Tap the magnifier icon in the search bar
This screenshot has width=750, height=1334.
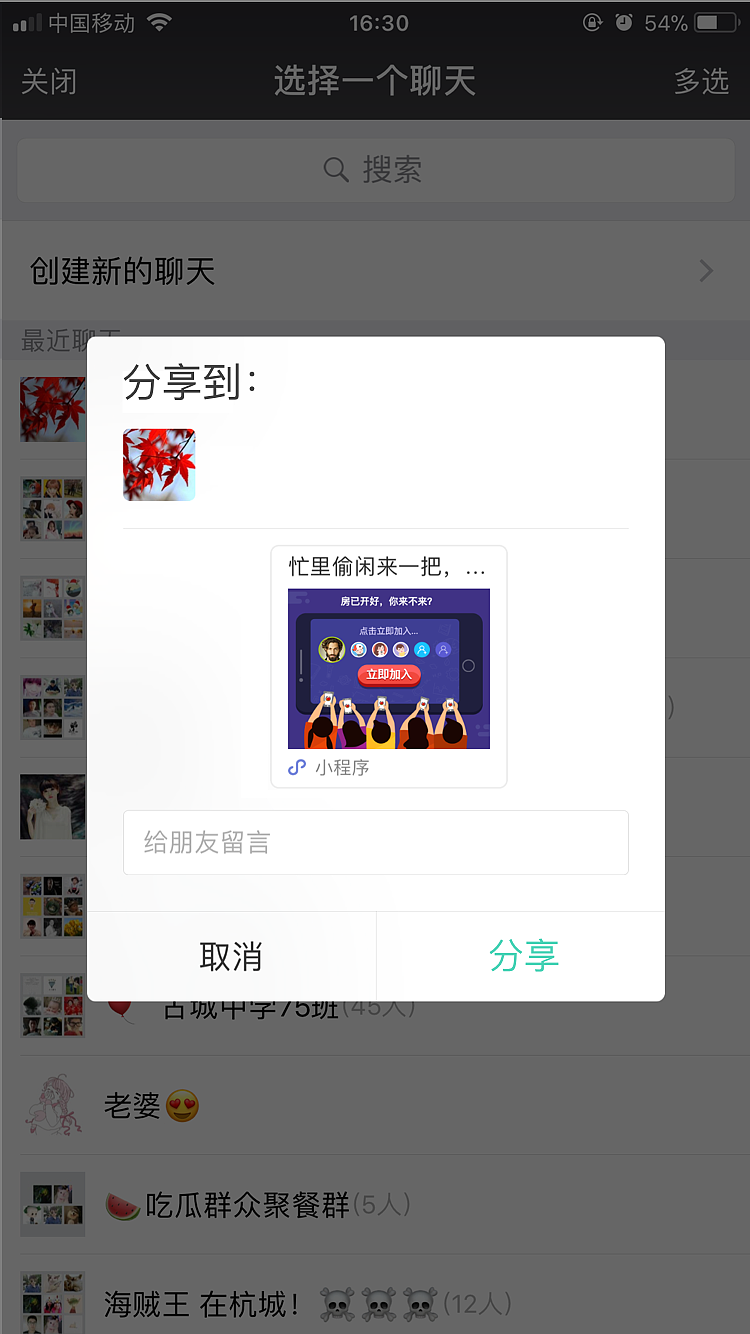(x=337, y=170)
